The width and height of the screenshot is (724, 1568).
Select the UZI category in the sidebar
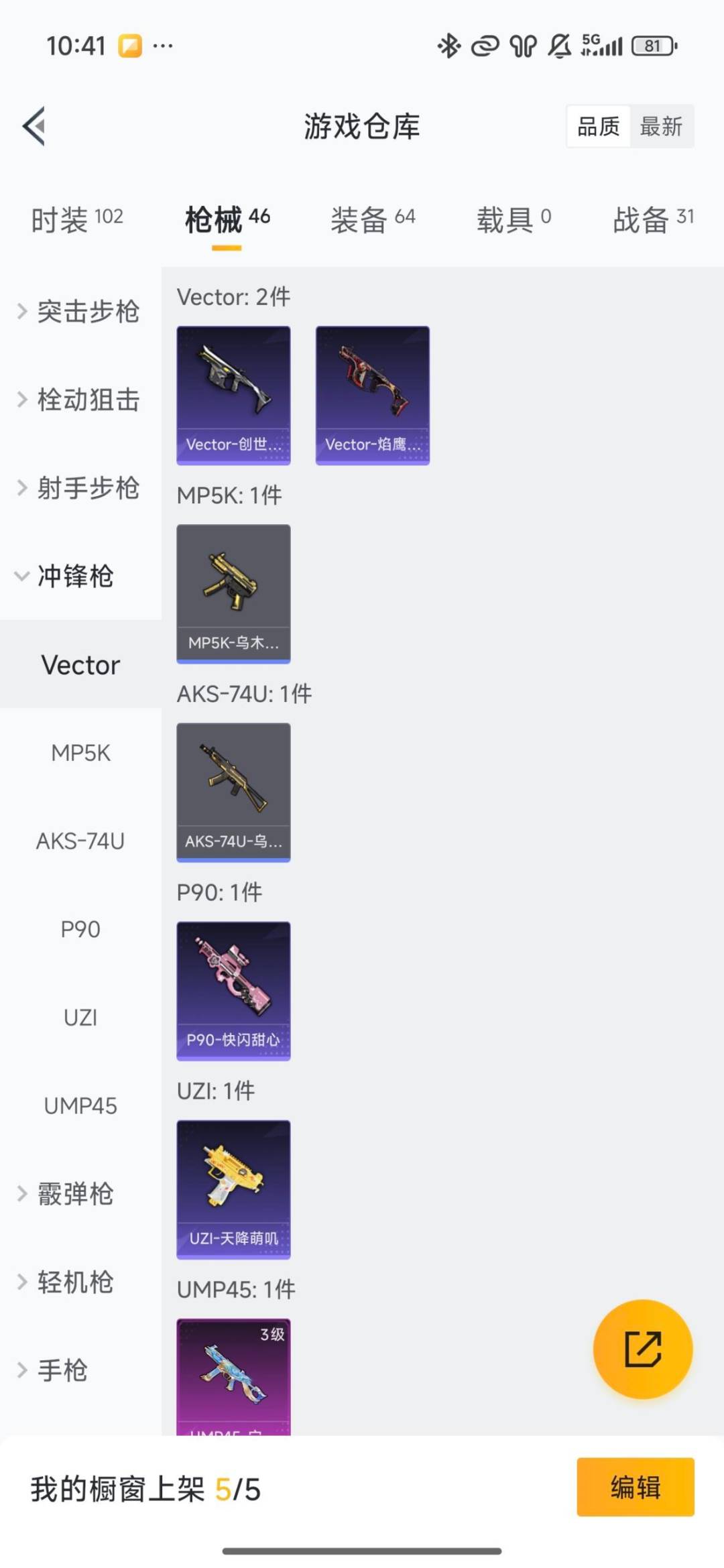pyautogui.click(x=80, y=1017)
